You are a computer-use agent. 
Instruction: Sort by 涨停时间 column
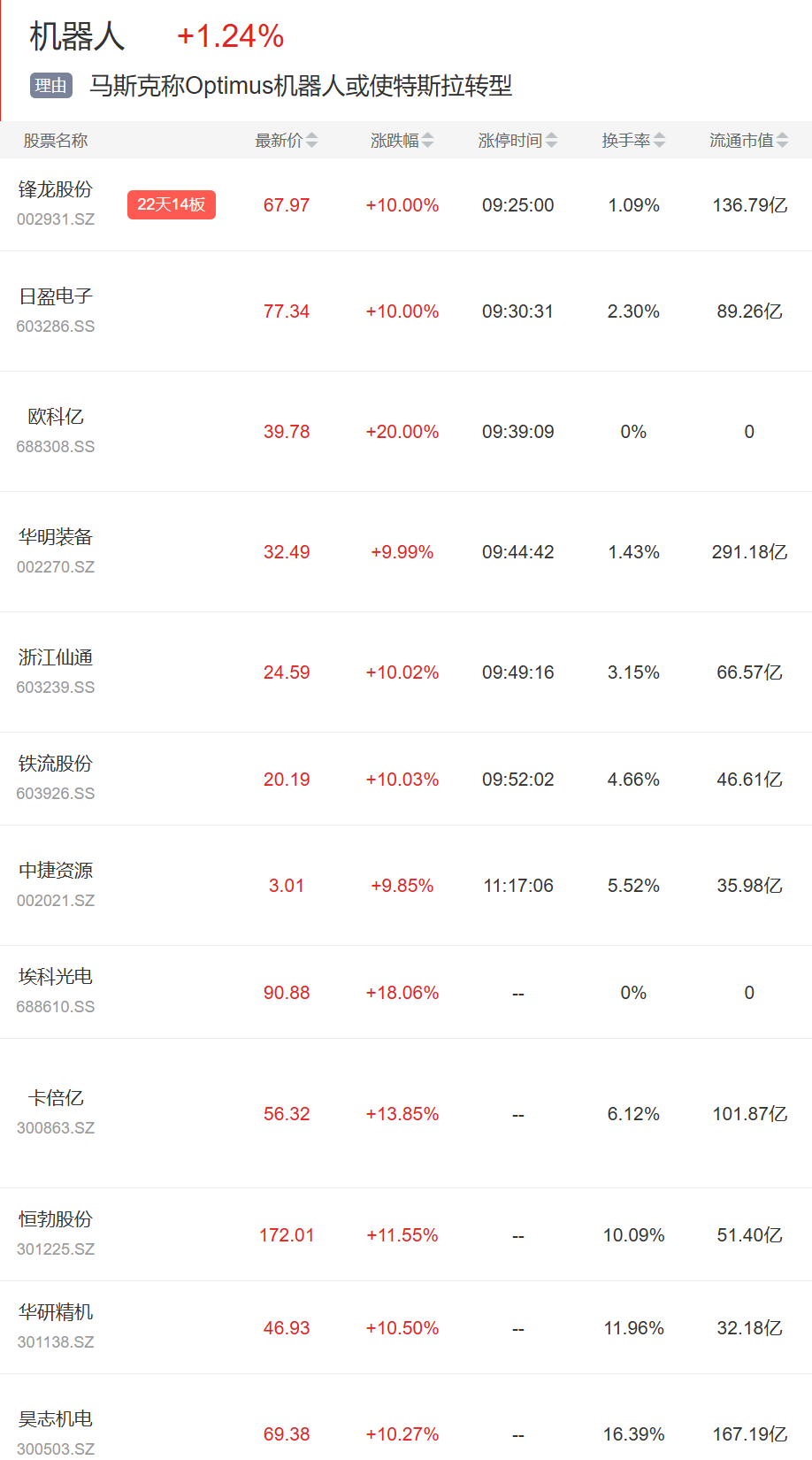tap(517, 141)
